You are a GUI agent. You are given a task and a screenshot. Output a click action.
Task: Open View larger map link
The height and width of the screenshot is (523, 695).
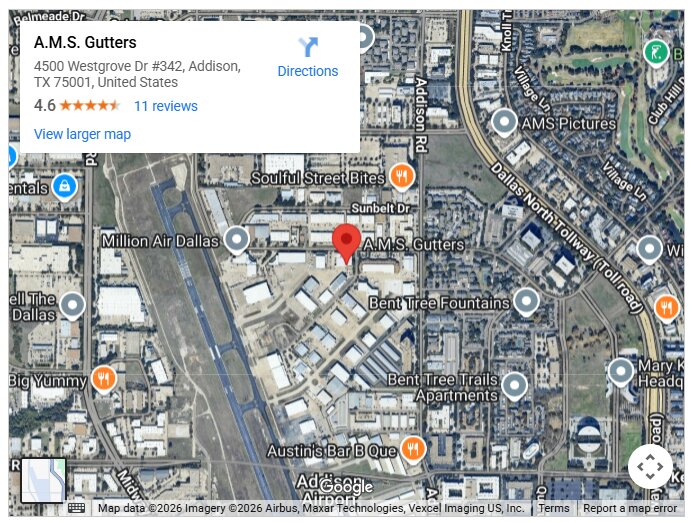pos(82,134)
